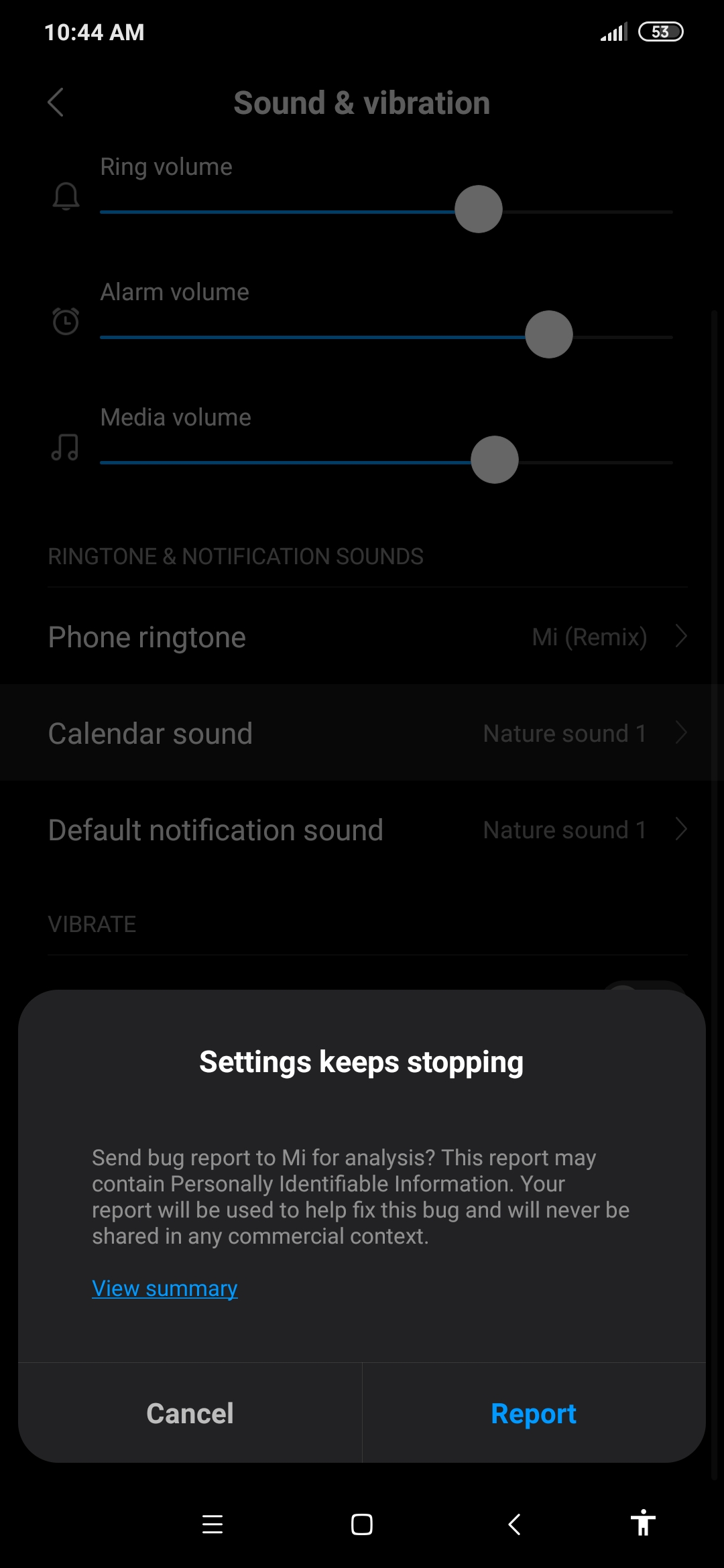Viewport: 724px width, 1568px height.
Task: Open the View summary link
Action: click(x=165, y=1288)
